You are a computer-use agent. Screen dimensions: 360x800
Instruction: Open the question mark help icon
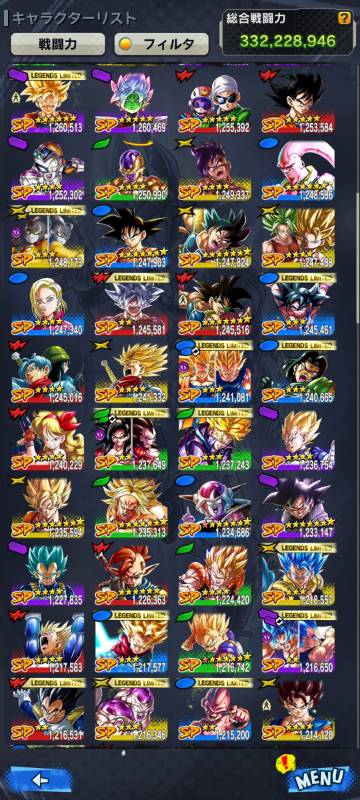pos(345,19)
